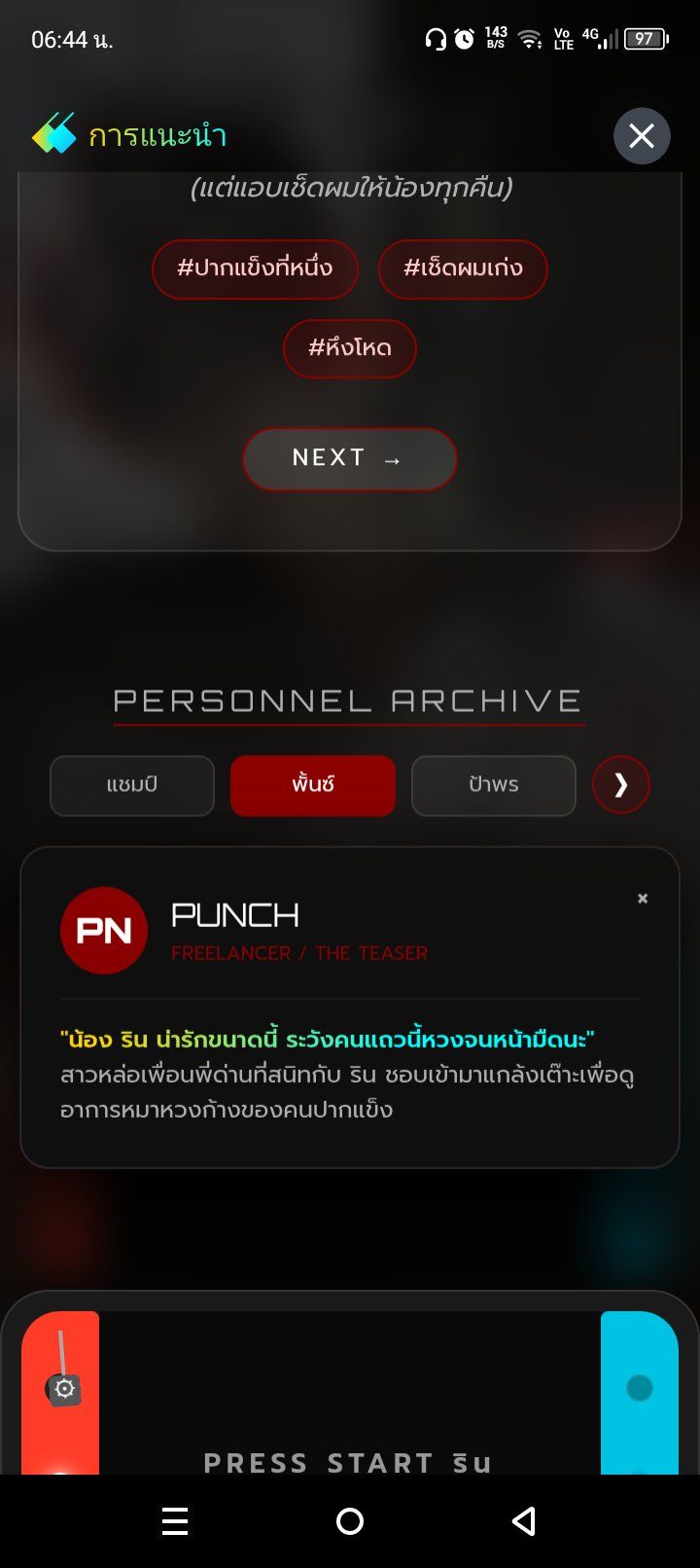Close the การแนะนำ overlay

(x=642, y=136)
